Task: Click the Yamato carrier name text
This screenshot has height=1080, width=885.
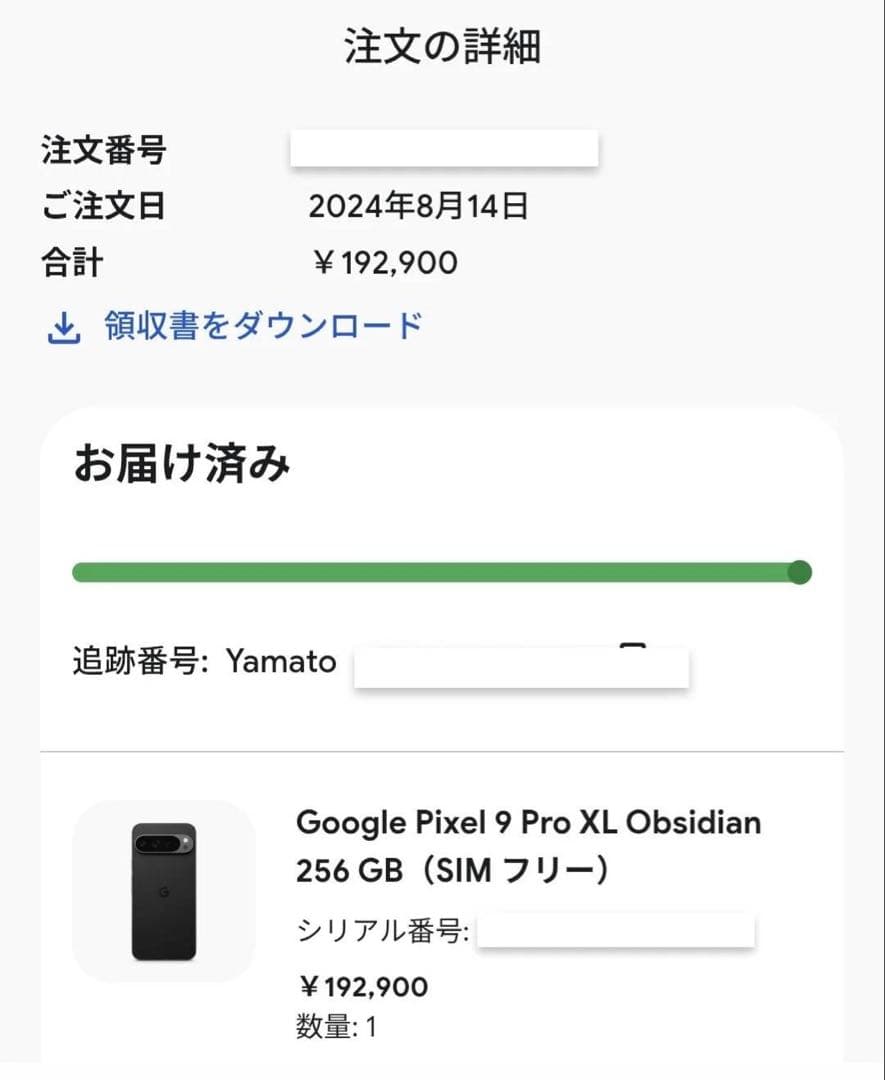Action: (x=282, y=661)
